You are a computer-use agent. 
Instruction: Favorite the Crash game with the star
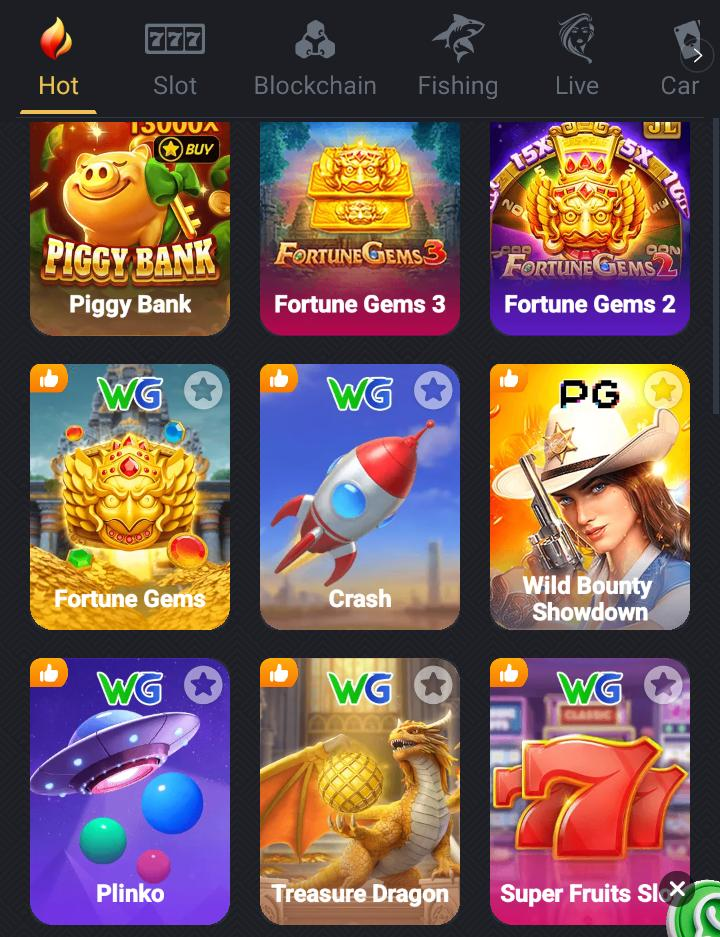pyautogui.click(x=433, y=391)
